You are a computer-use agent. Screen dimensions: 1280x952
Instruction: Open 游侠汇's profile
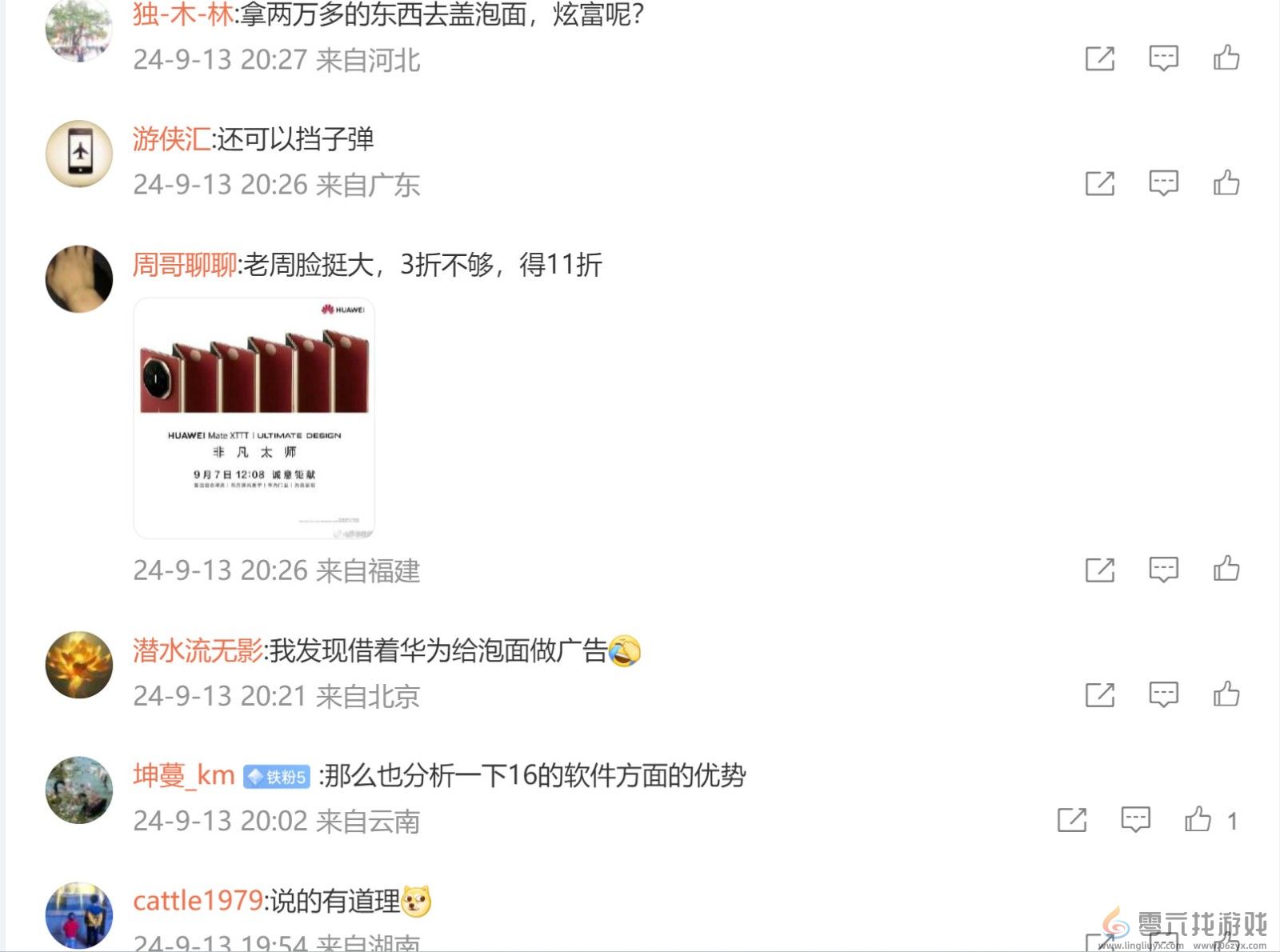[171, 139]
